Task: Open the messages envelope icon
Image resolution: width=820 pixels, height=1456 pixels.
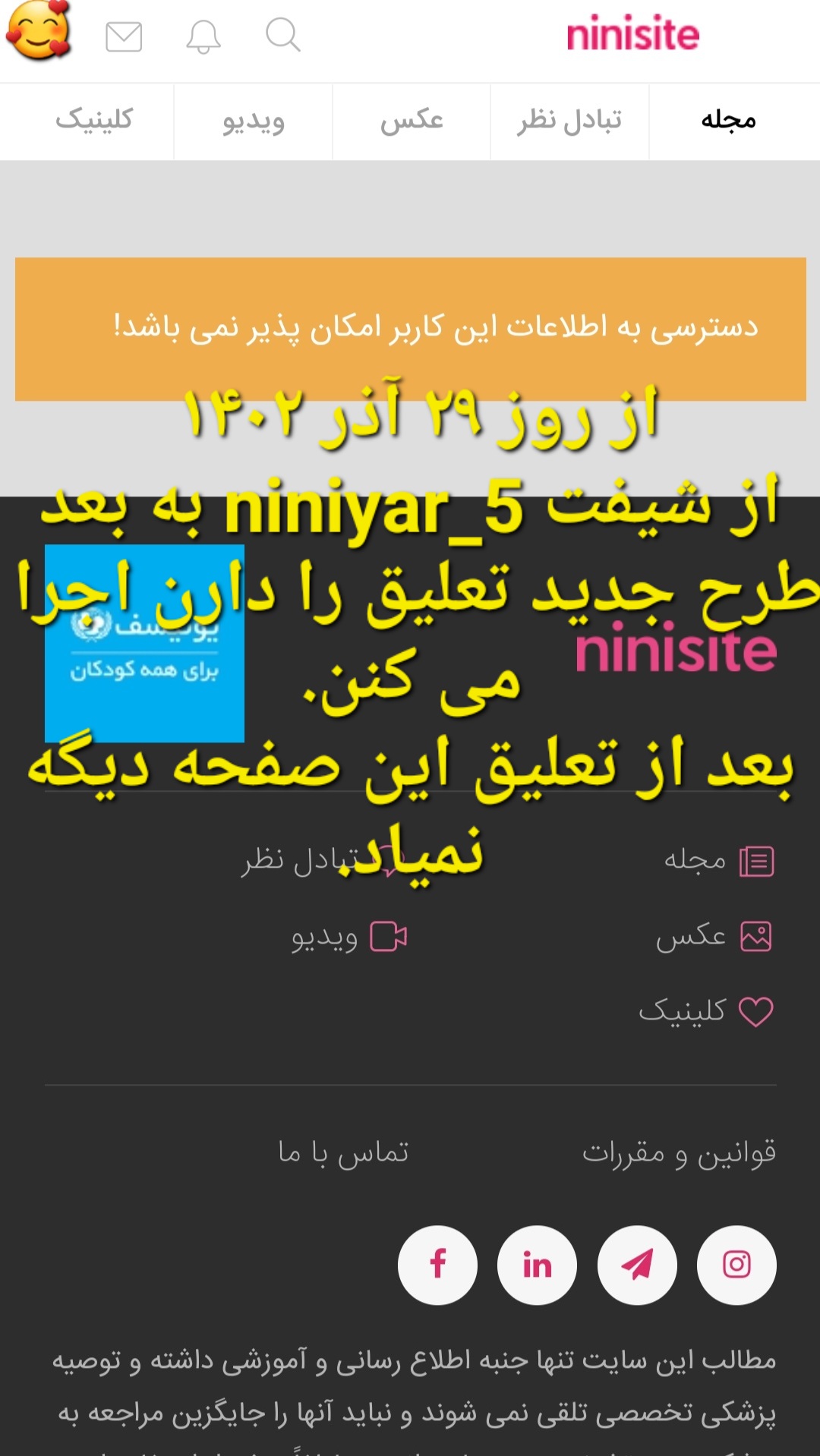Action: (124, 36)
